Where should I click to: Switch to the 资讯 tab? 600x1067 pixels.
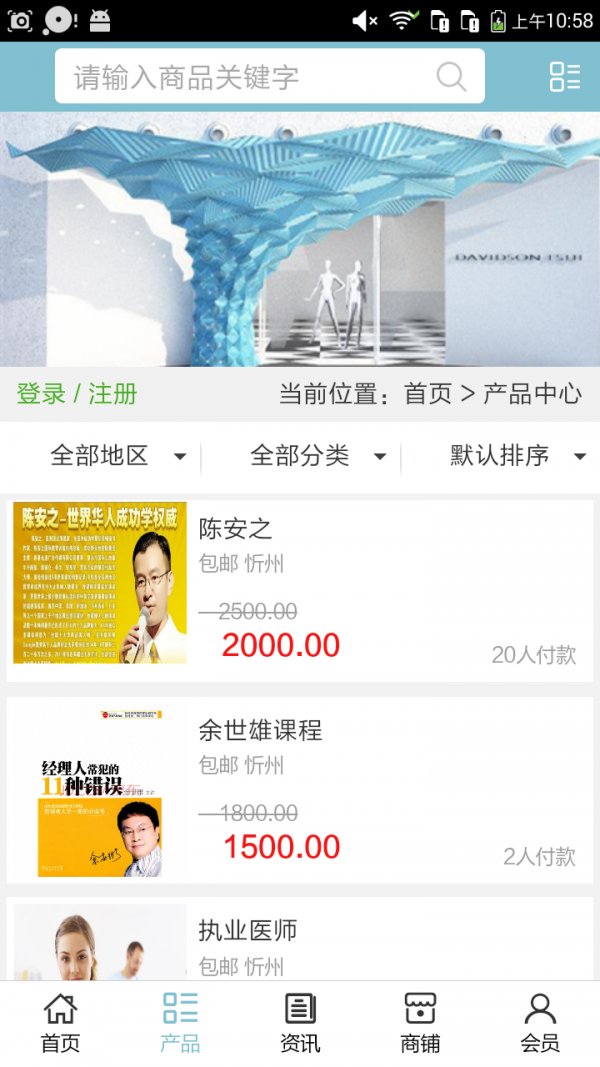click(x=300, y=1023)
